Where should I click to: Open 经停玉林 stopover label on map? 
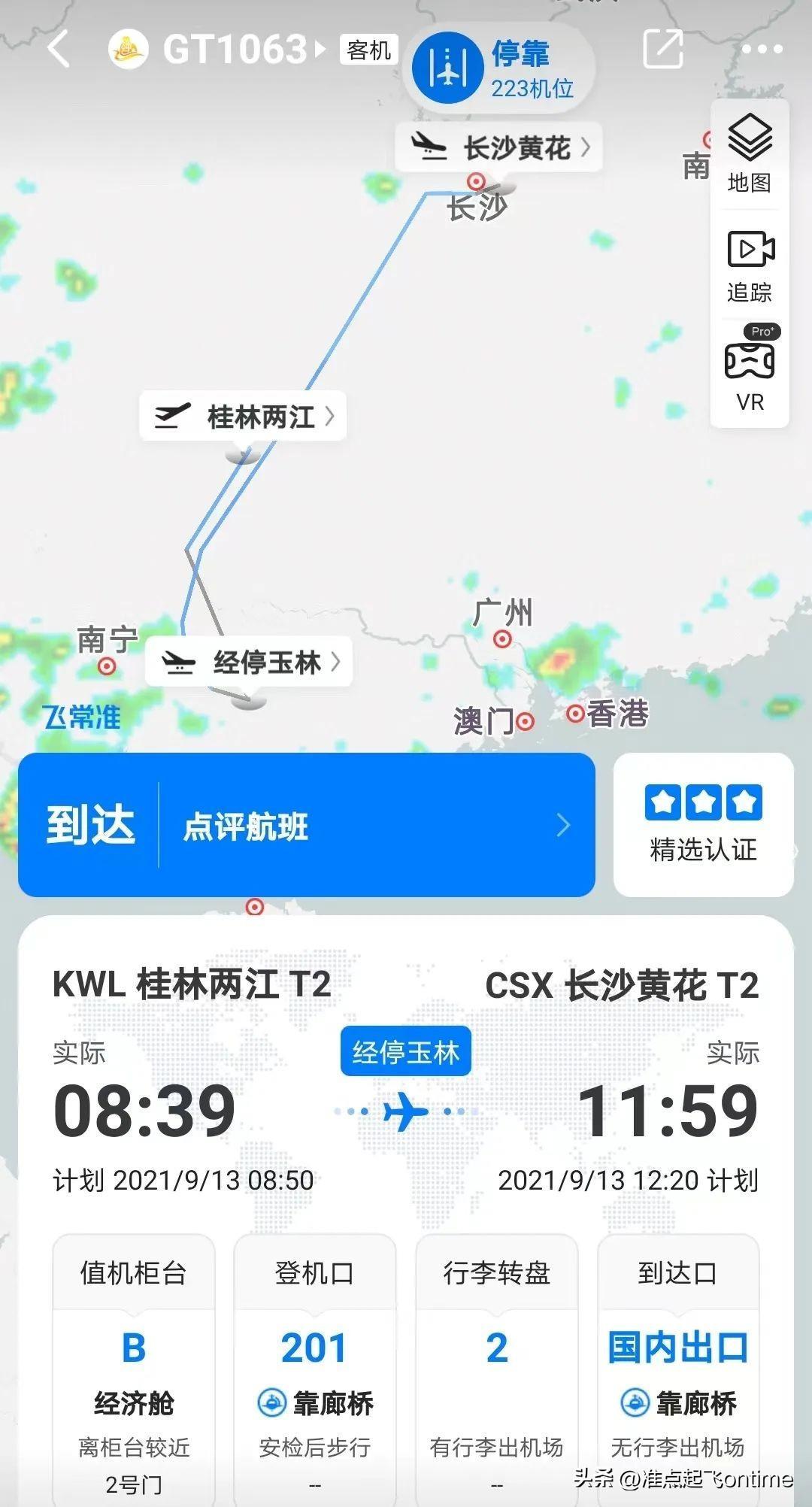[x=250, y=662]
